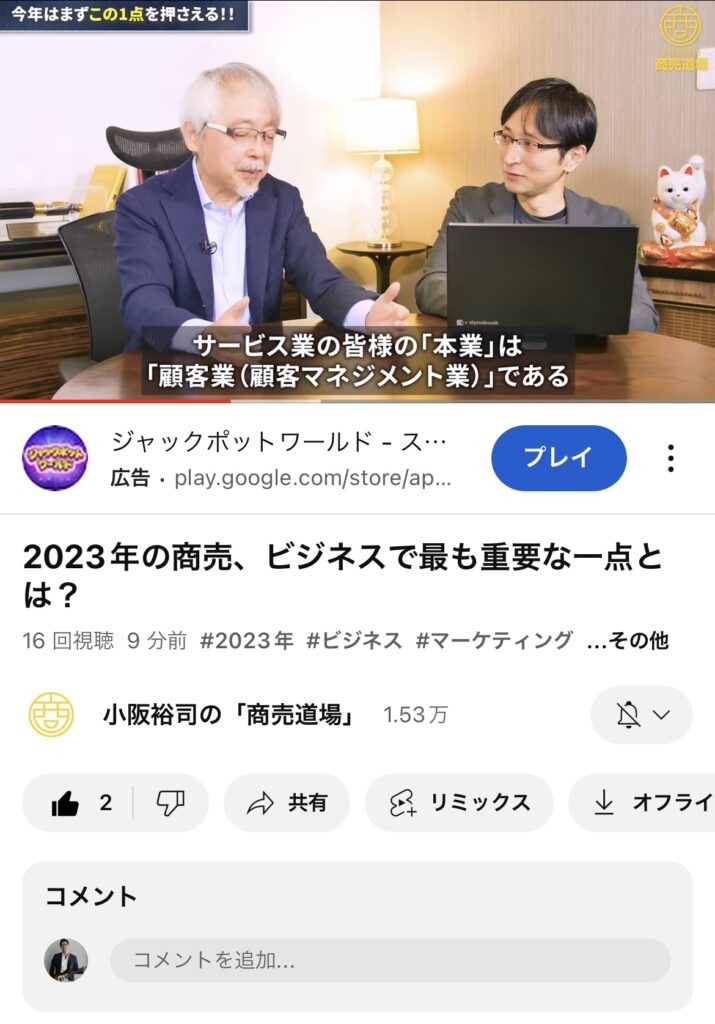Expand the video description via …その他

(627, 641)
